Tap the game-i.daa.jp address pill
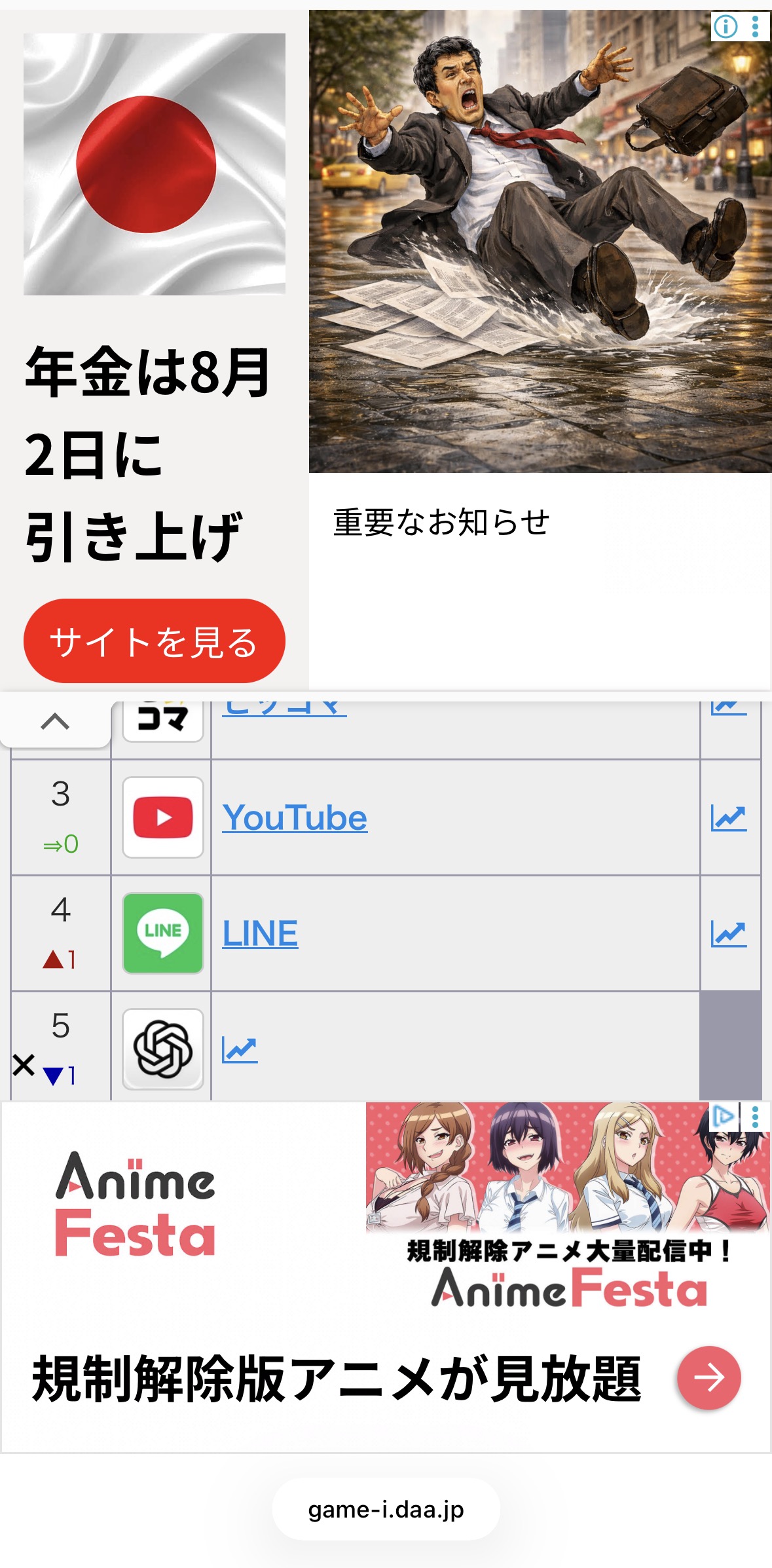 point(386,1509)
